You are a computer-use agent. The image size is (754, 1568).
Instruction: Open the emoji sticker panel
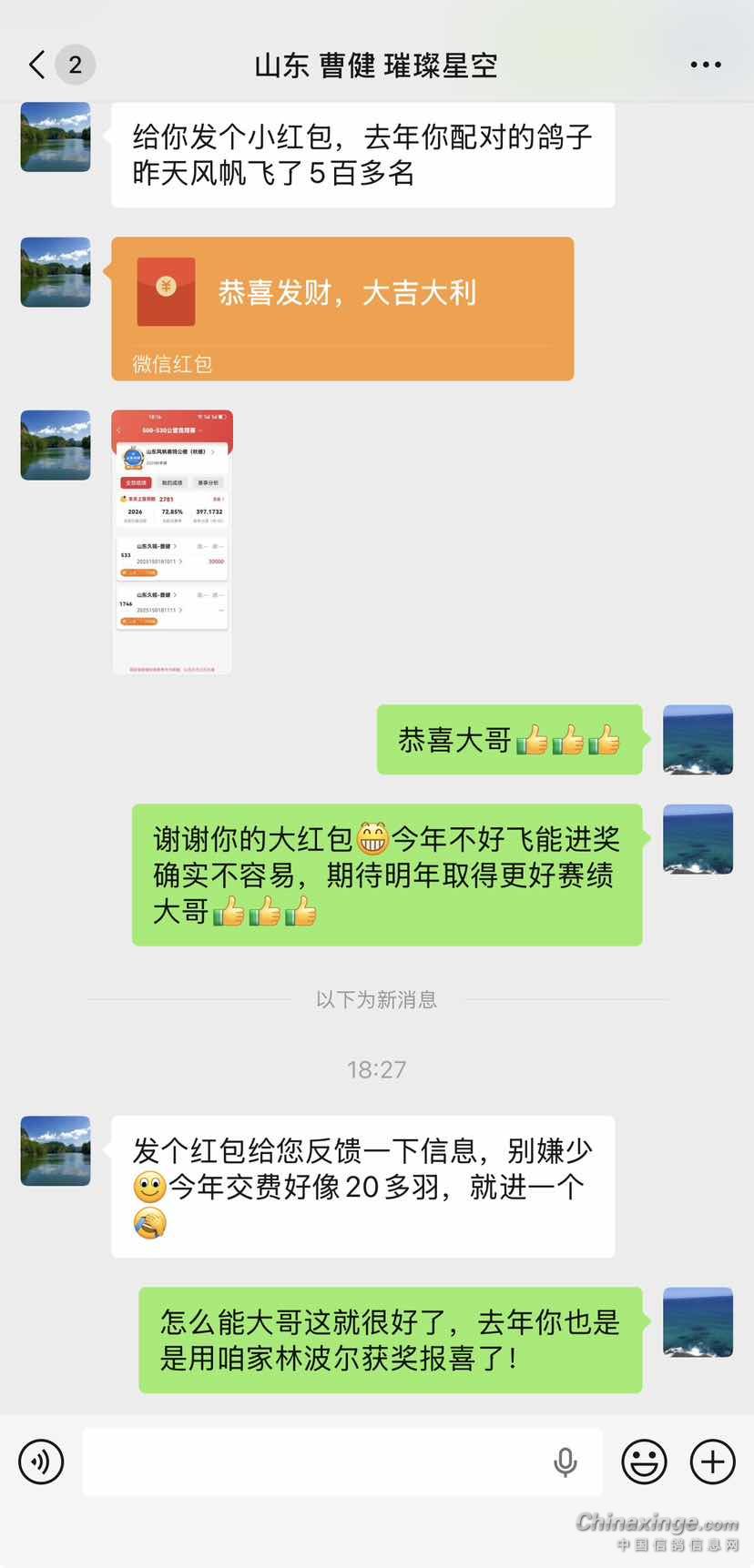(644, 1462)
